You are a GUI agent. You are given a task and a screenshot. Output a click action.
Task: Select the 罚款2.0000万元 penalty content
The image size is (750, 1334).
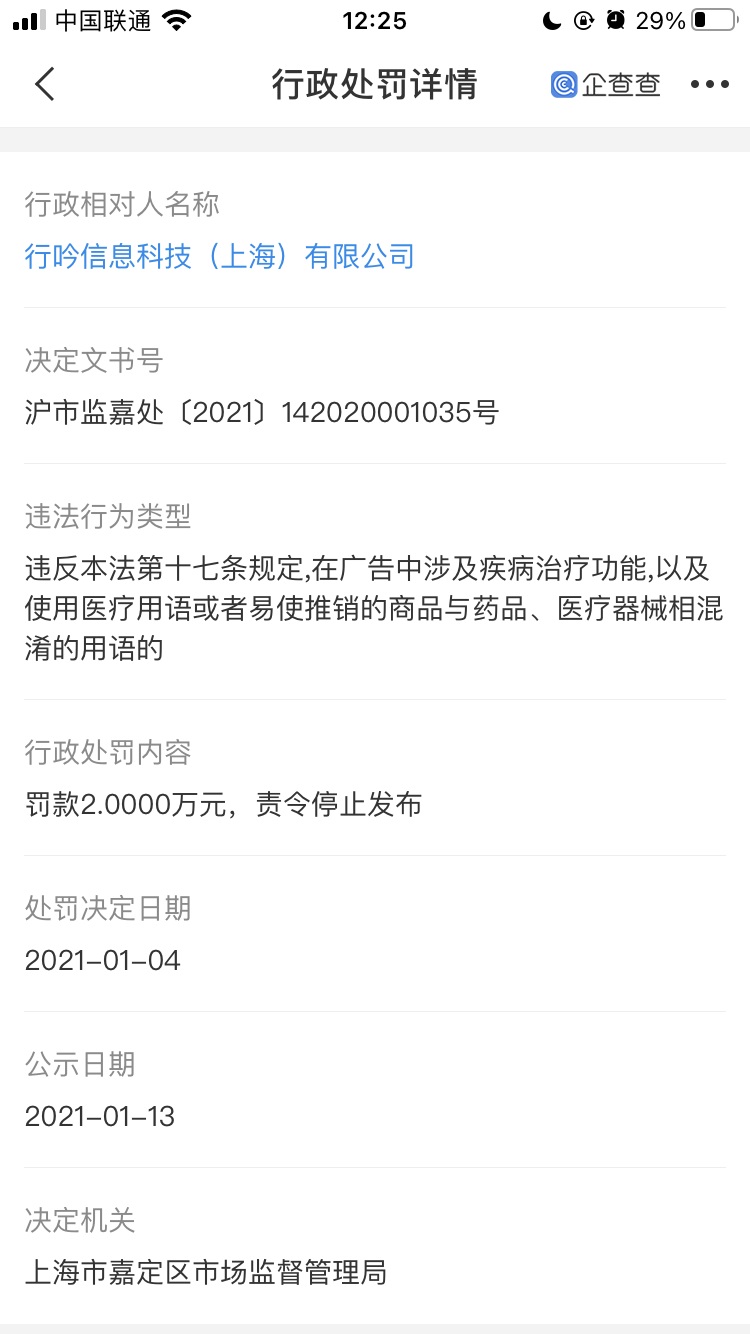click(224, 804)
